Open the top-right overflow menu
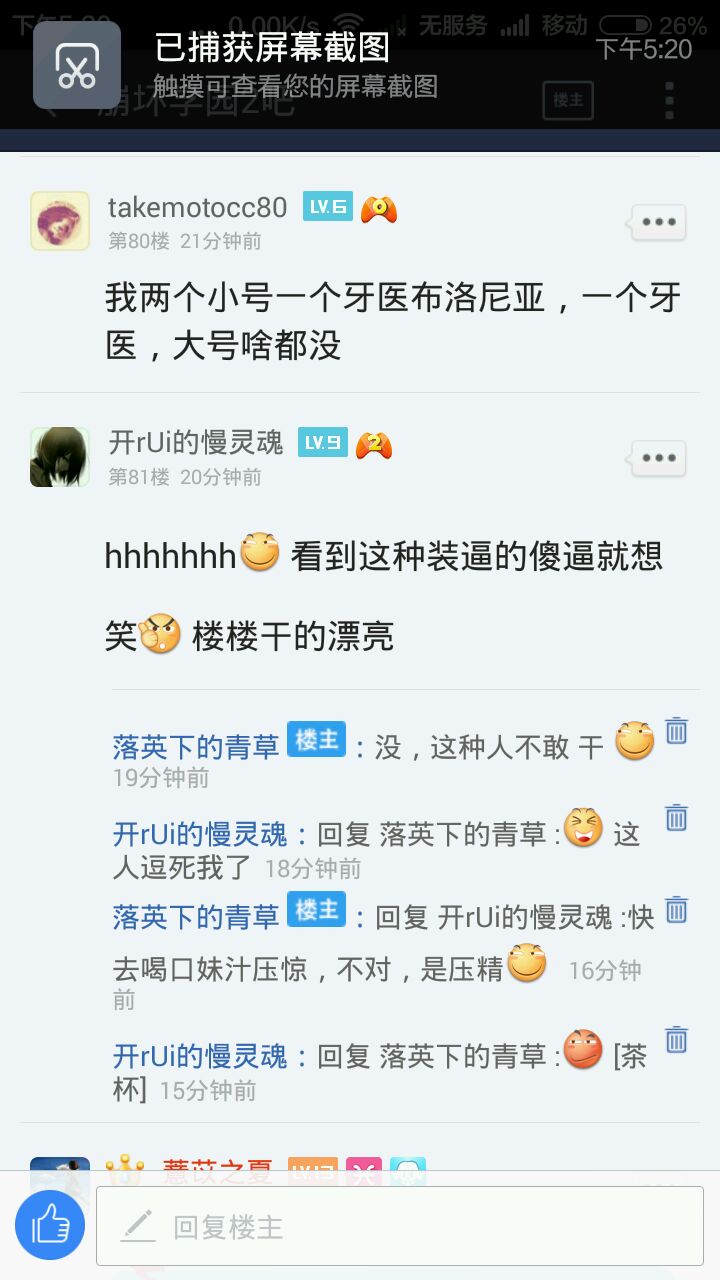The image size is (720, 1280). point(669,100)
